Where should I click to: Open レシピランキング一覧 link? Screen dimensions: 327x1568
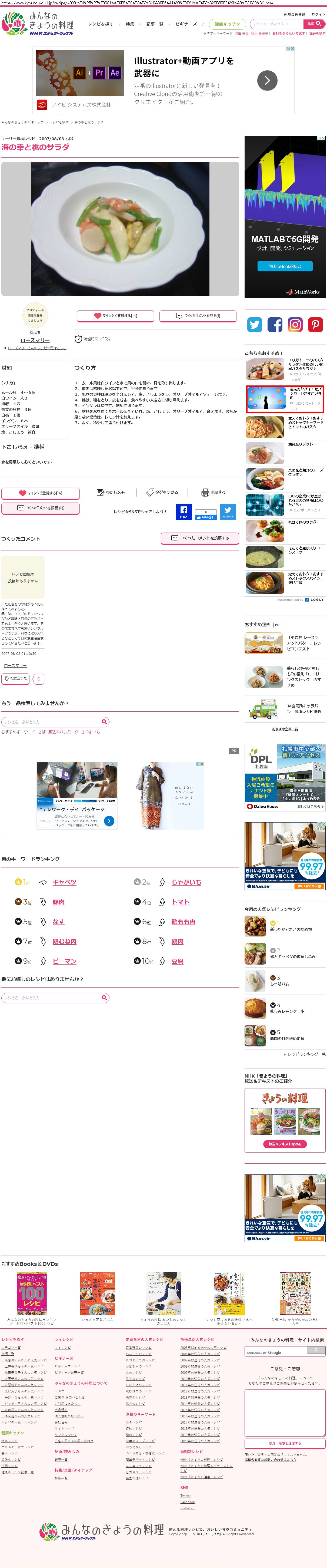coord(306,1054)
